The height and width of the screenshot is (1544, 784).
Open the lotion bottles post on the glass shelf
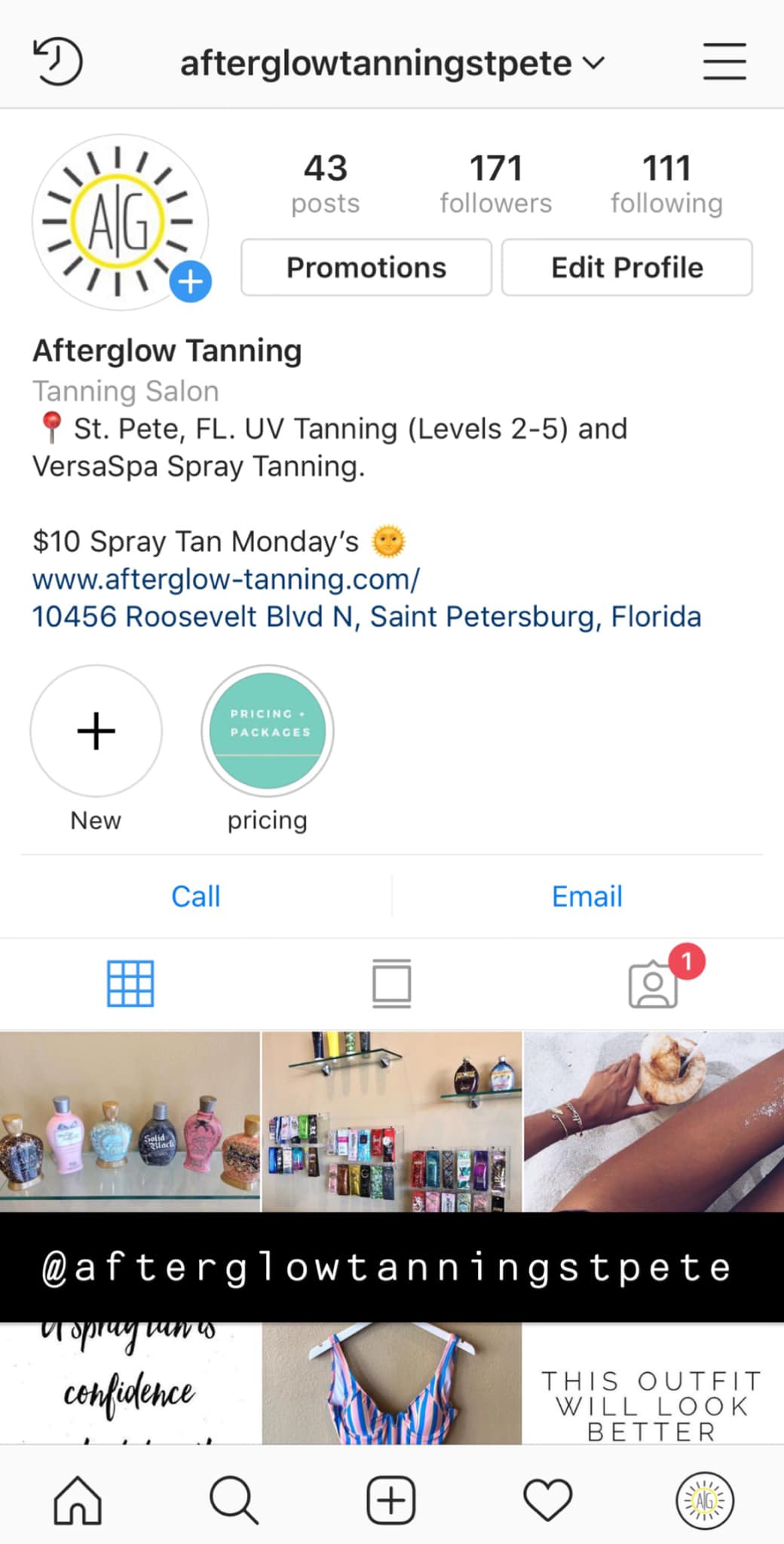click(130, 1122)
